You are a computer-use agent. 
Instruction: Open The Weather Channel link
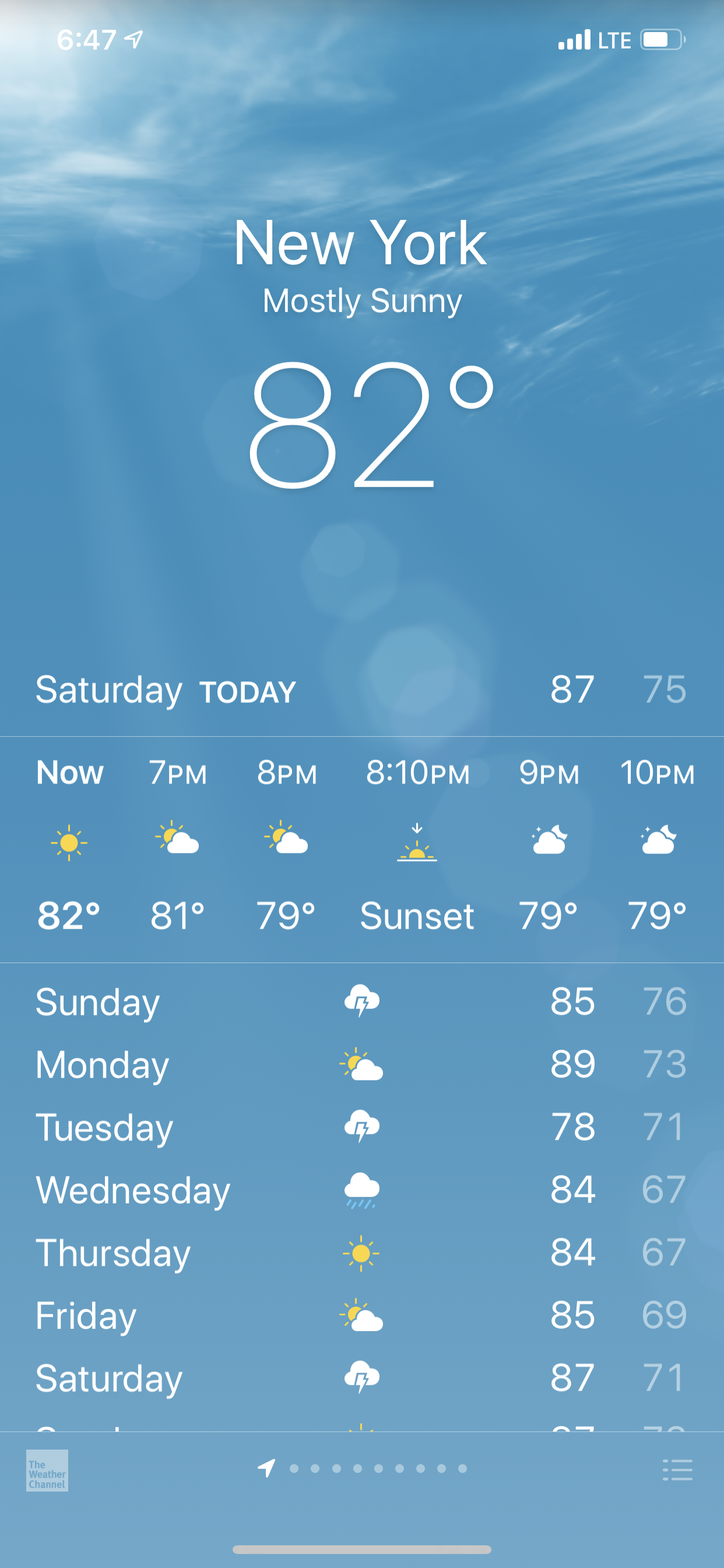47,1471
